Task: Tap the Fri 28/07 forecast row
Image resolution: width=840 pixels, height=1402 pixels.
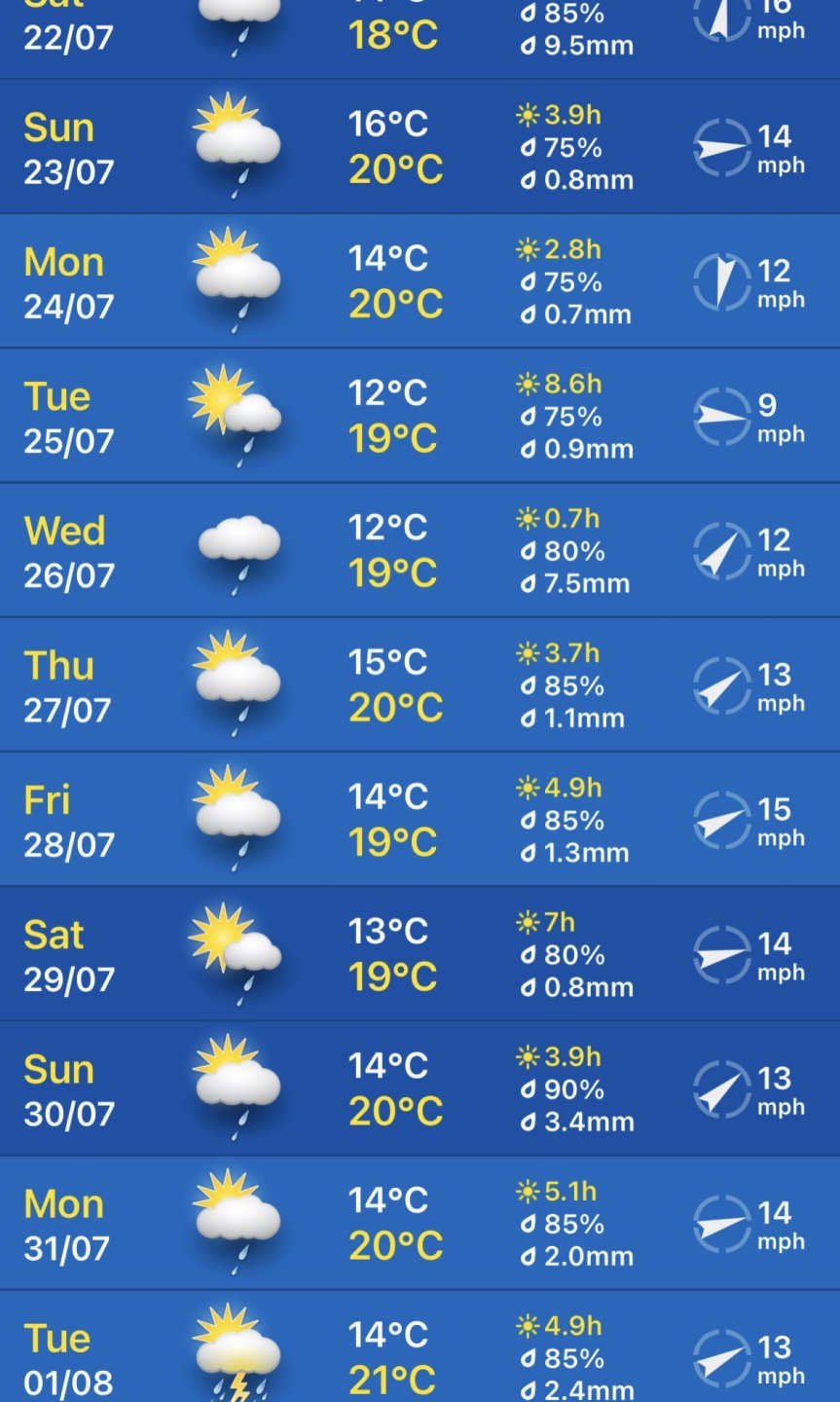Action: coord(420,819)
